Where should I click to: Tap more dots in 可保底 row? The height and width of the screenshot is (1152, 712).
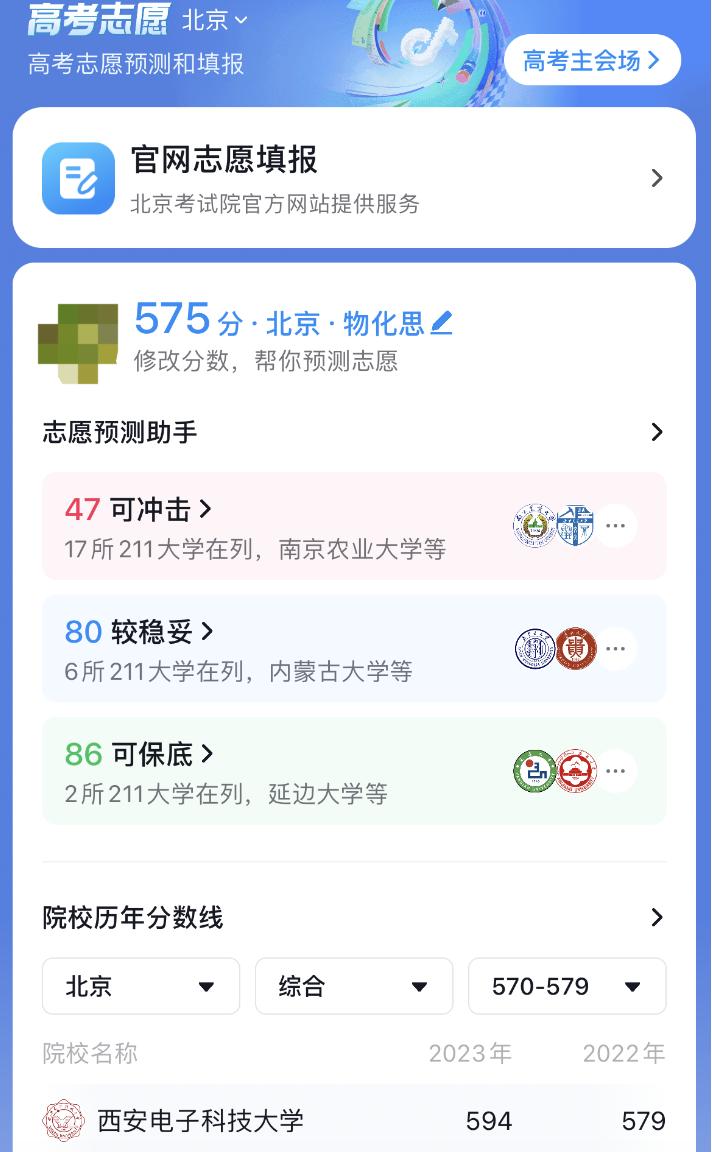(616, 771)
